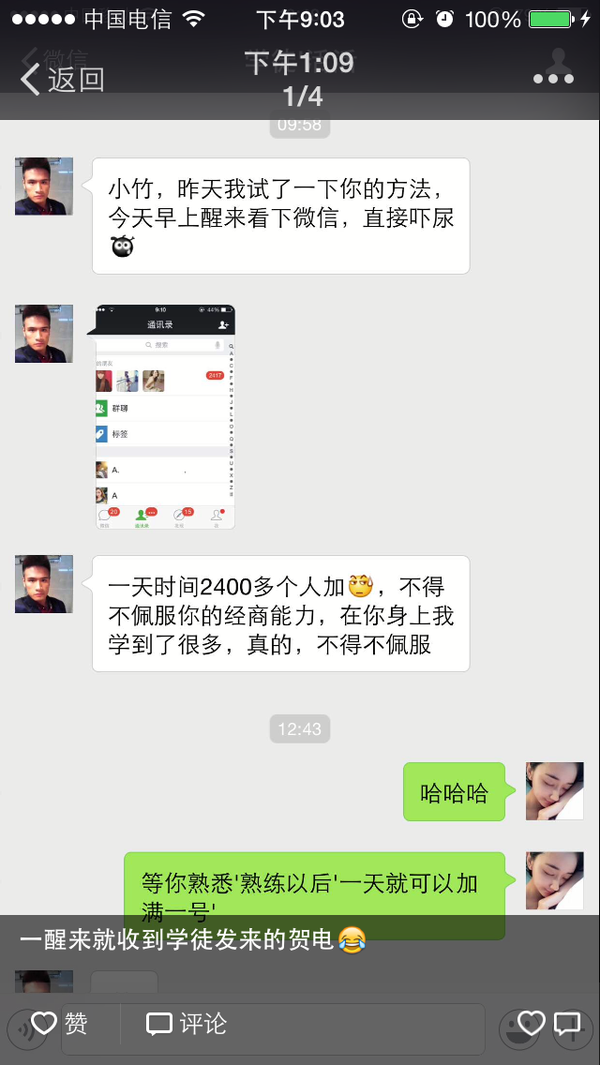Like this post with 赞
600x1065 pixels.
60,1023
